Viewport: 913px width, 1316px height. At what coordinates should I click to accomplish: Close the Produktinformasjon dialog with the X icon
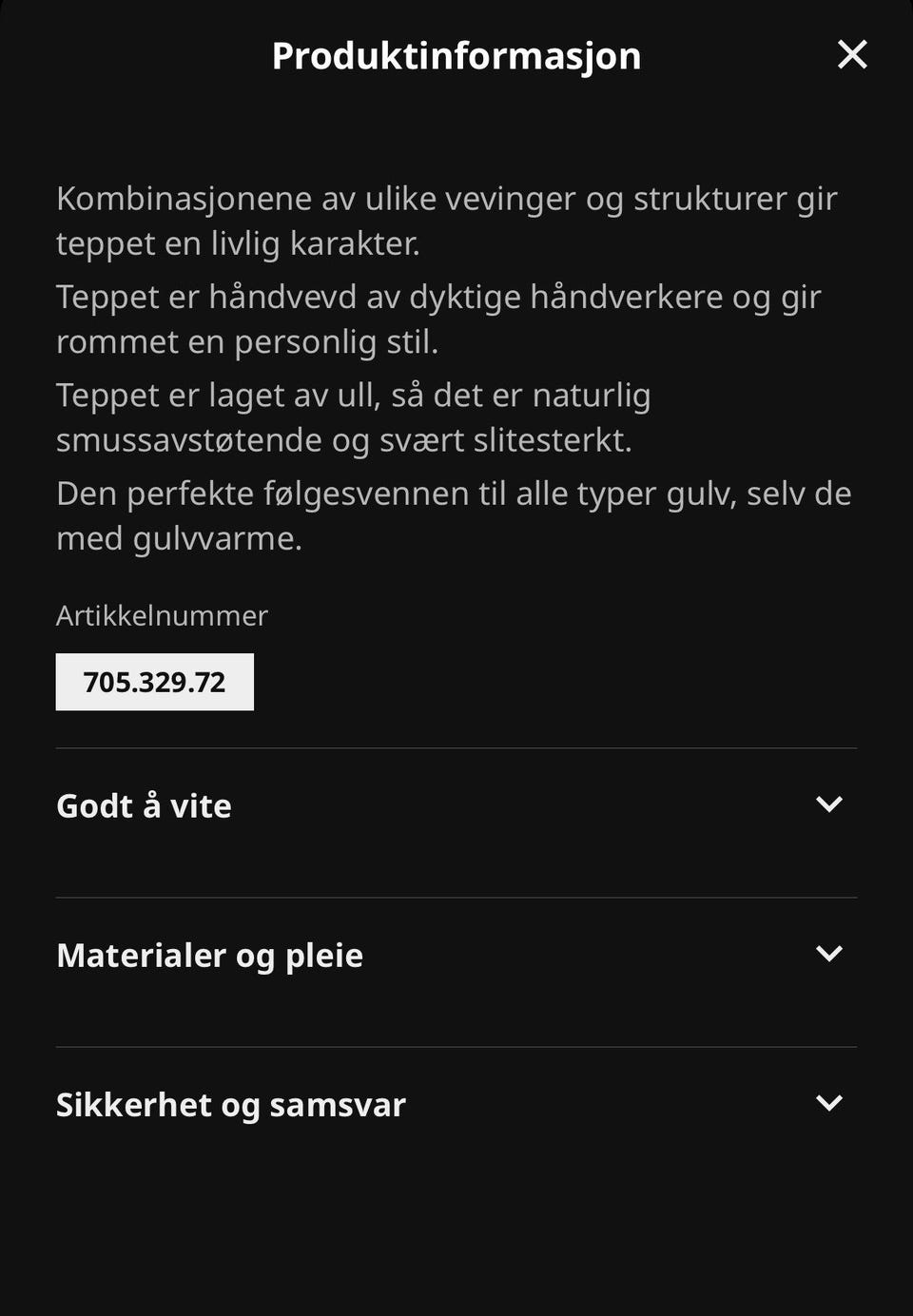point(852,54)
